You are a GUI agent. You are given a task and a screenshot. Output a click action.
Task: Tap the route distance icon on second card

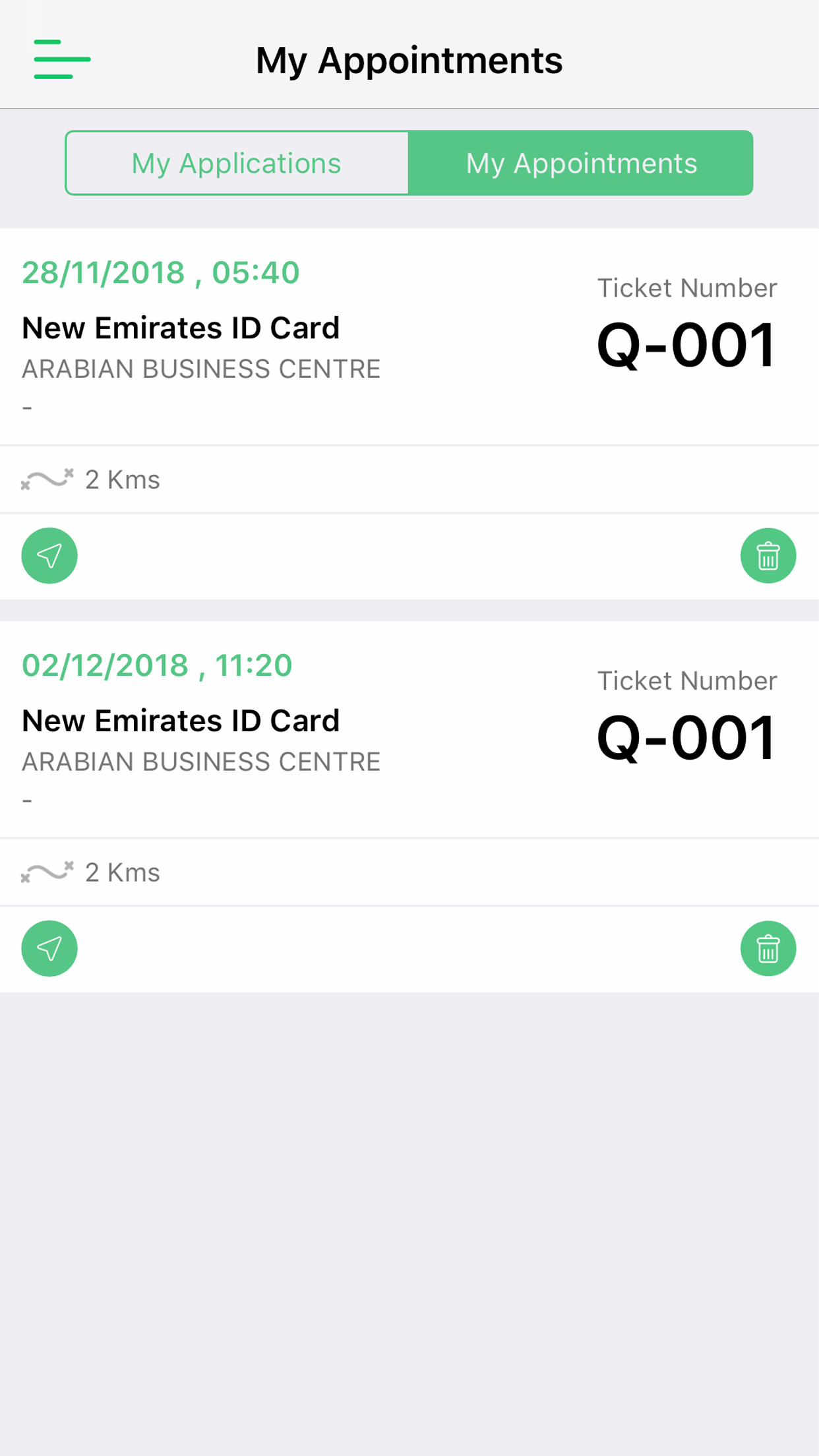46,871
